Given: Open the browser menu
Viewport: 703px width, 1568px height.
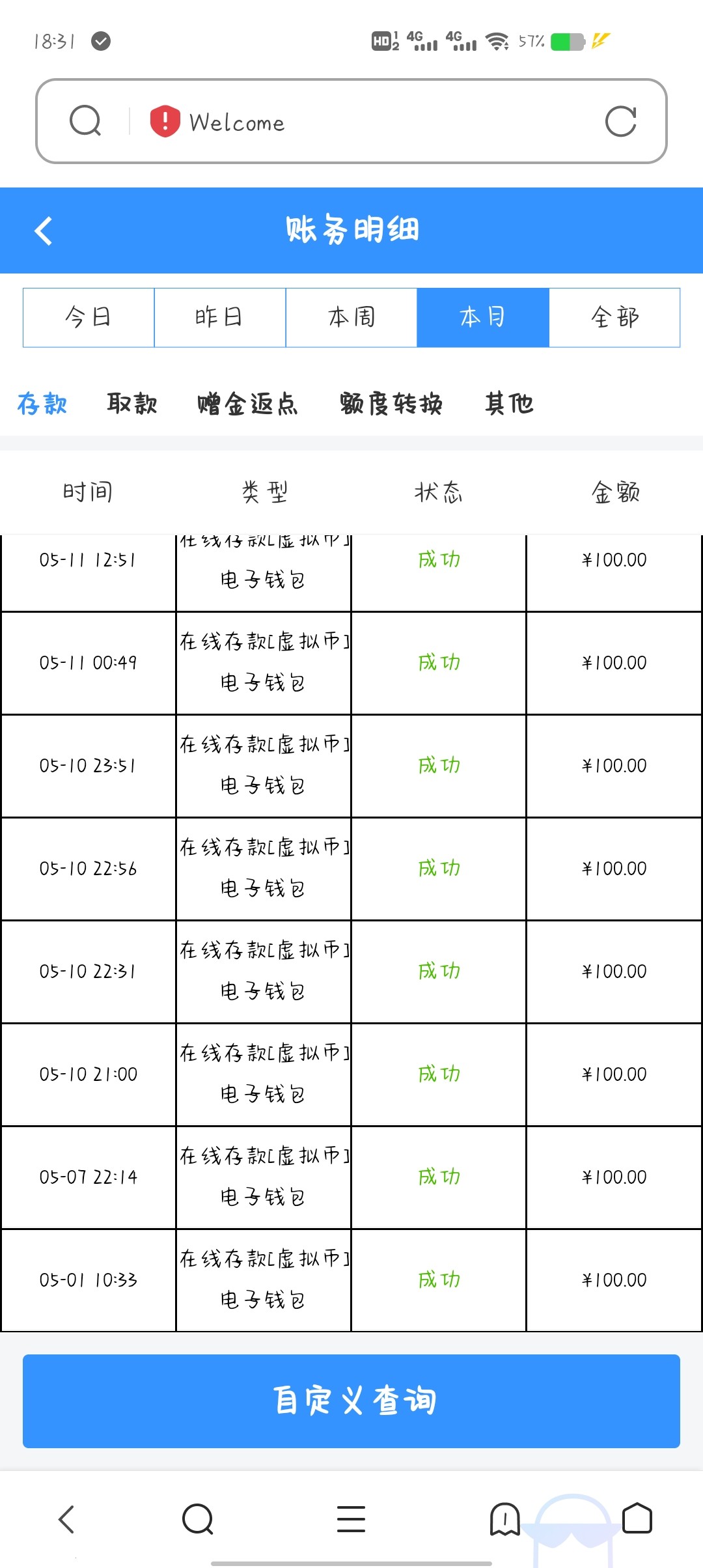Looking at the screenshot, I should 351,1519.
